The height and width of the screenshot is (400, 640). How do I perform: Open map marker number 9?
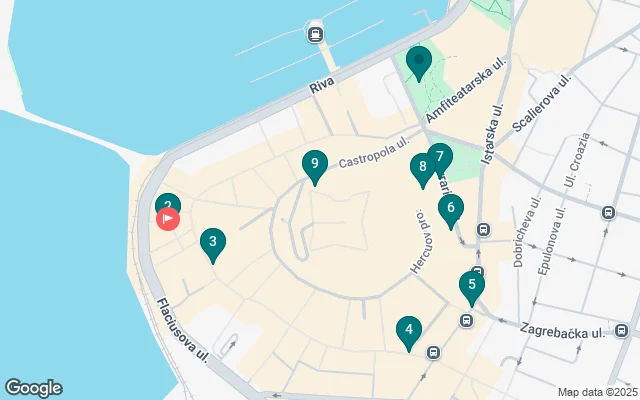pyautogui.click(x=315, y=164)
